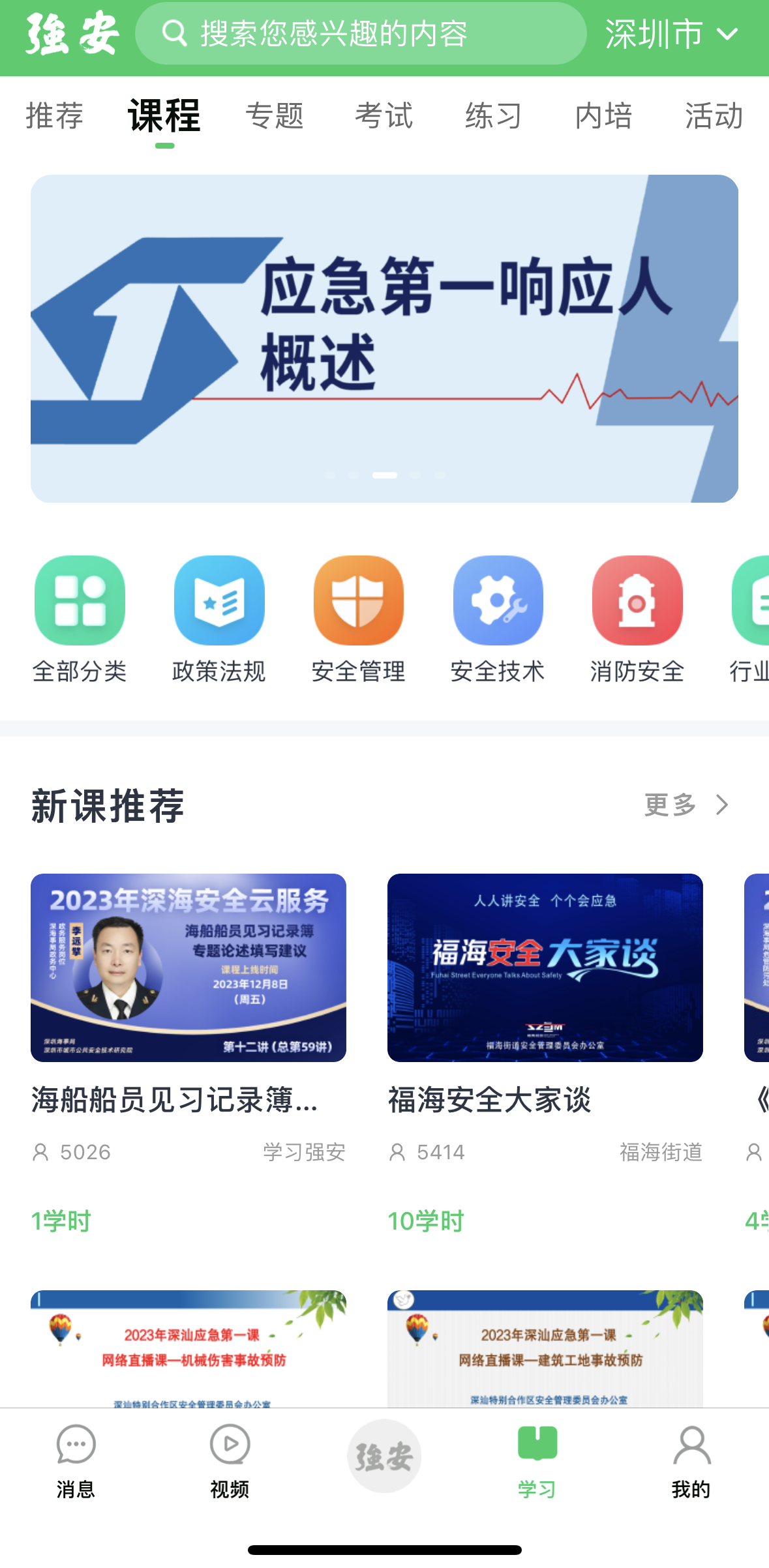The height and width of the screenshot is (1568, 769).
Task: Tap the search box for content
Action: coord(360,34)
